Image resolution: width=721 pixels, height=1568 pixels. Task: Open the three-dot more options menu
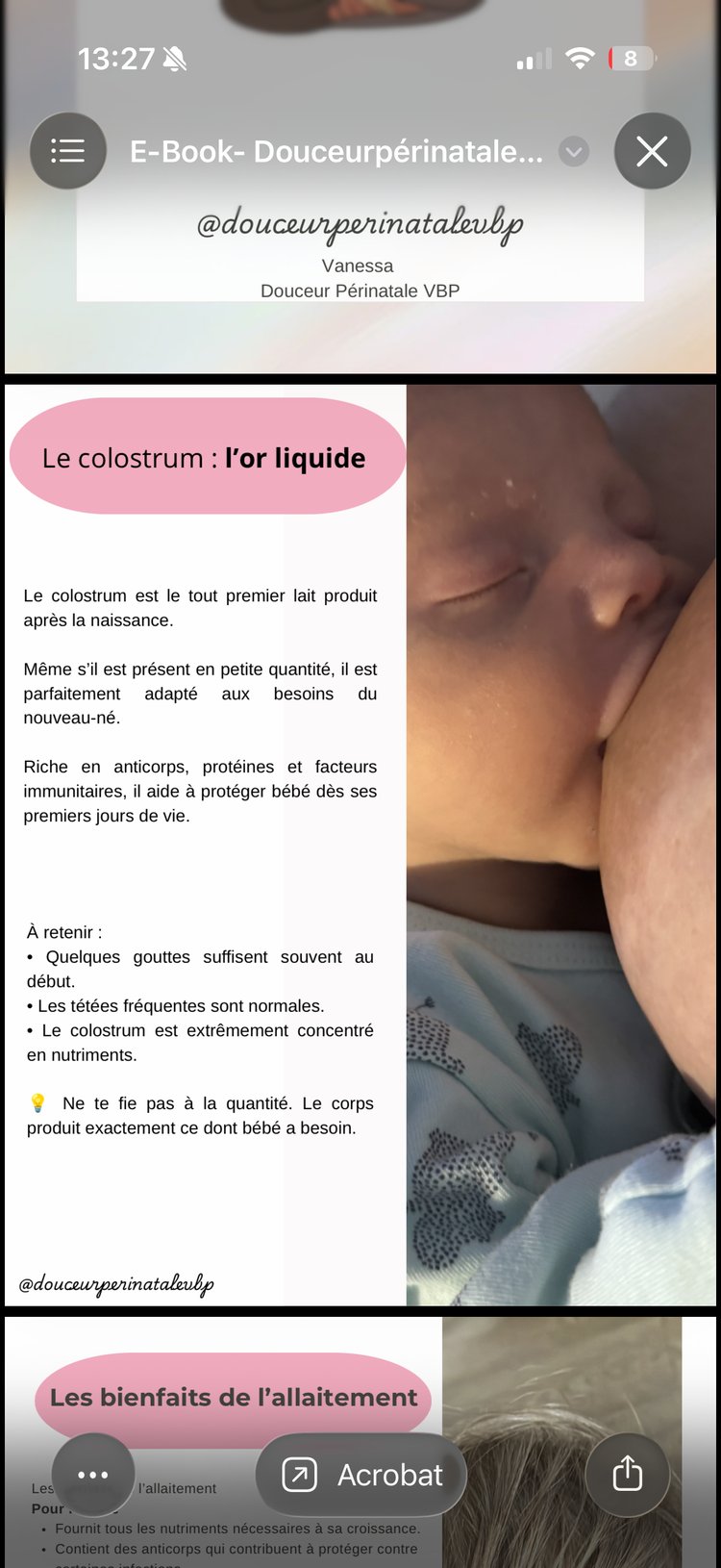(93, 1475)
